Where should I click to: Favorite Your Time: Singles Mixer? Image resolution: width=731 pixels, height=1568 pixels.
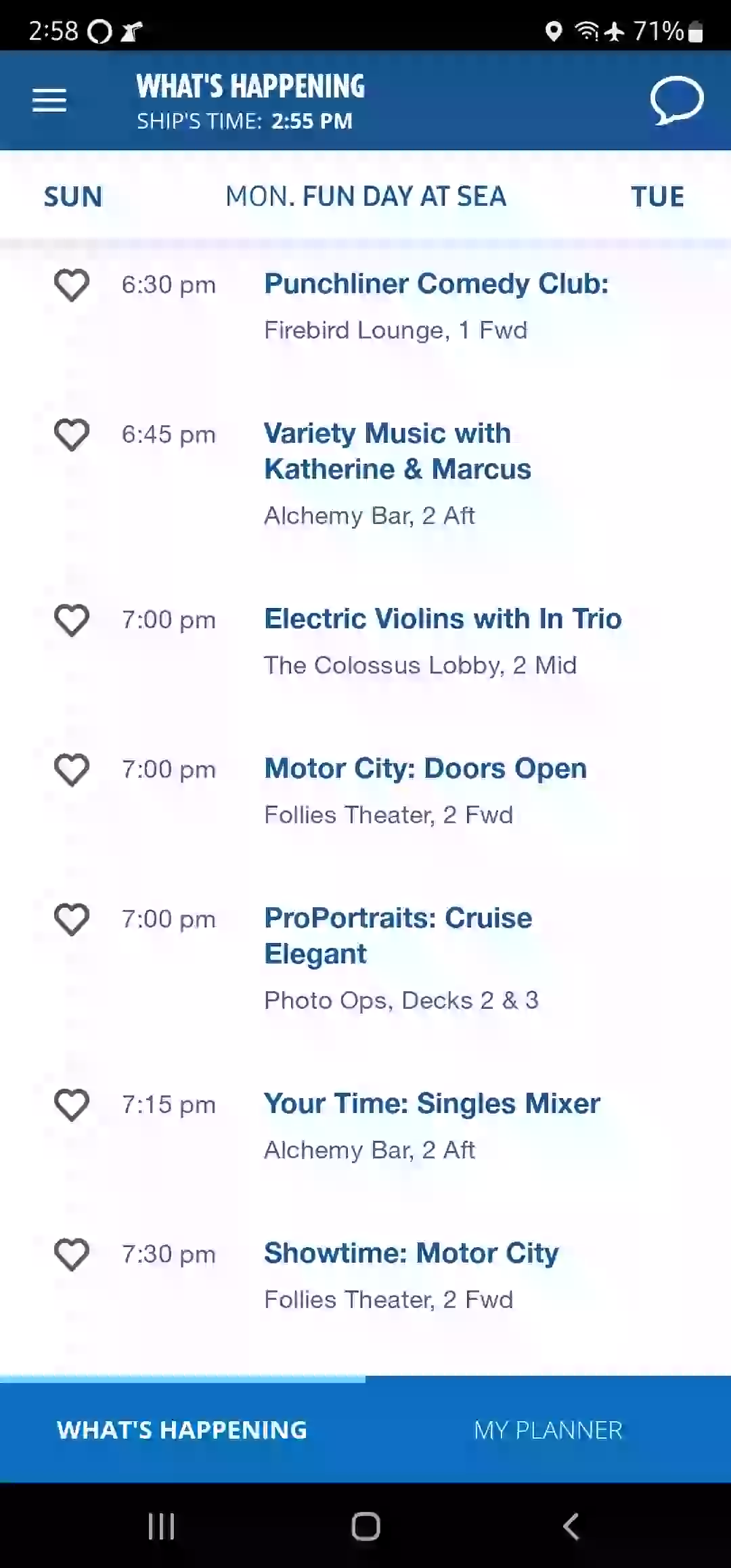click(x=72, y=1105)
